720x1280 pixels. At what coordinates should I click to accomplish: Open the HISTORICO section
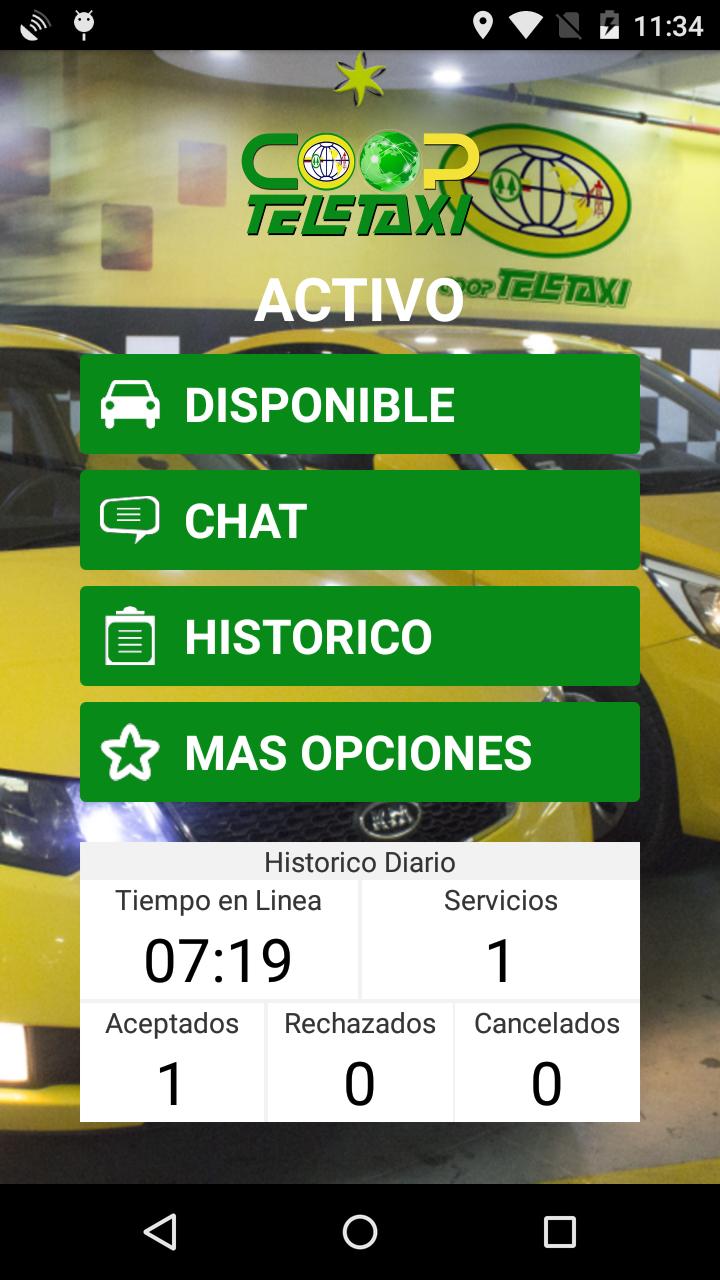tap(360, 636)
